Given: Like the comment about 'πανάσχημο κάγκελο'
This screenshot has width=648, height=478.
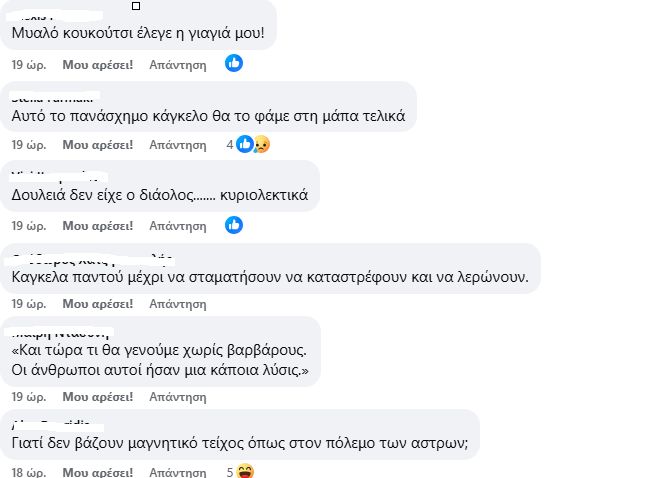Looking at the screenshot, I should point(98,145).
